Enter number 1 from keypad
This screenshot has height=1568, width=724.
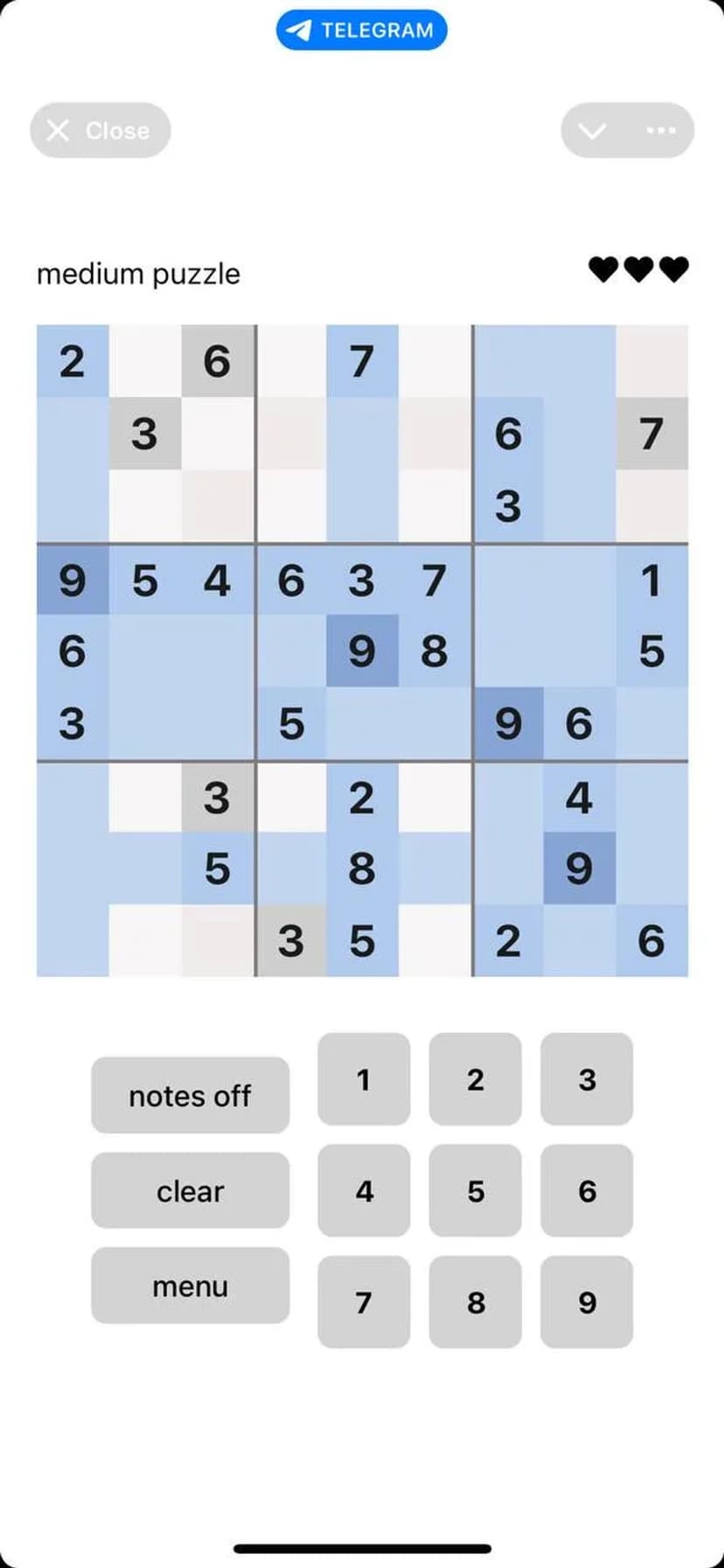point(364,1079)
